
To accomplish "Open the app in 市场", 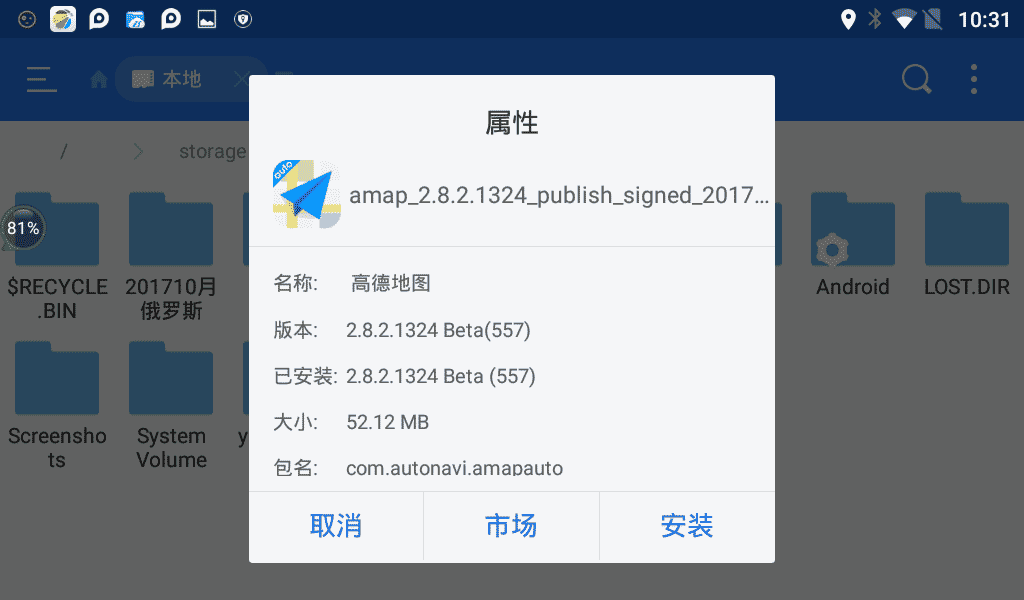I will point(511,526).
